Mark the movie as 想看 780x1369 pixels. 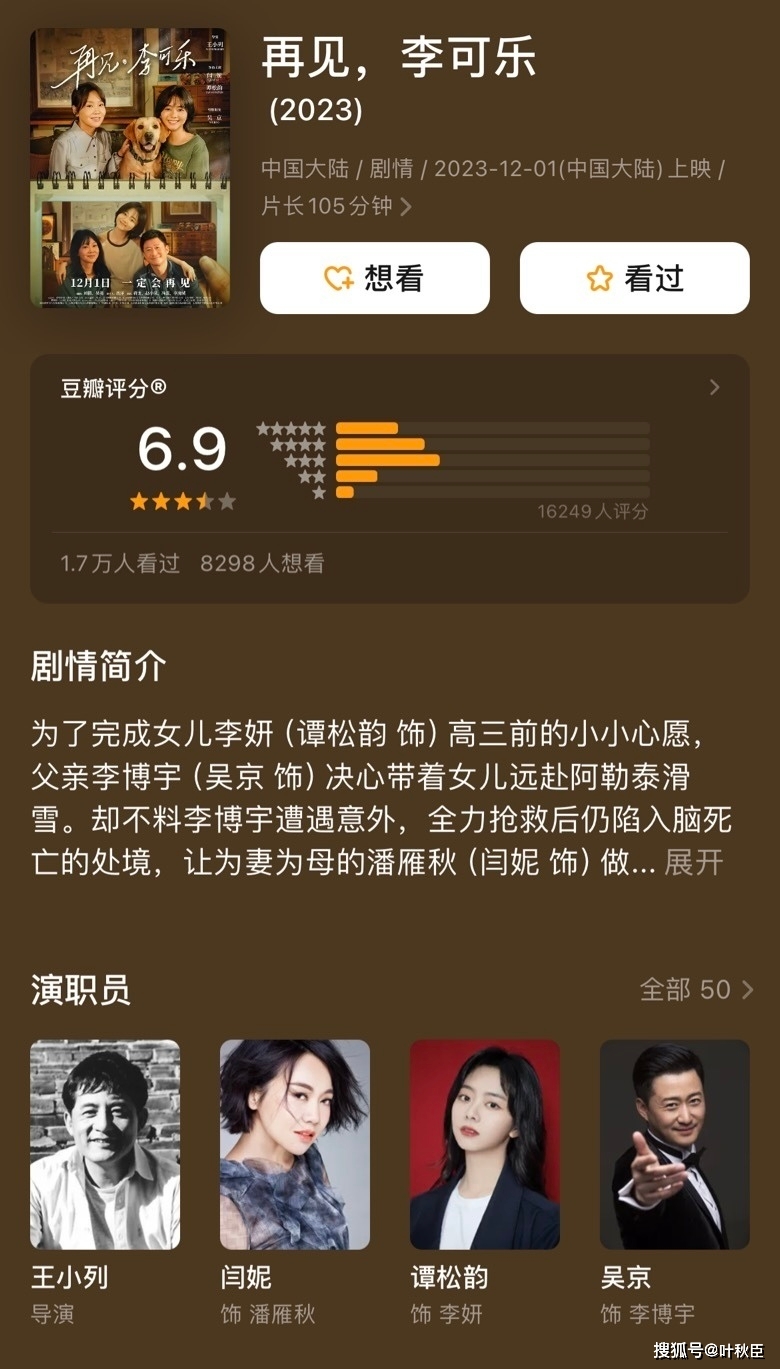(375, 278)
